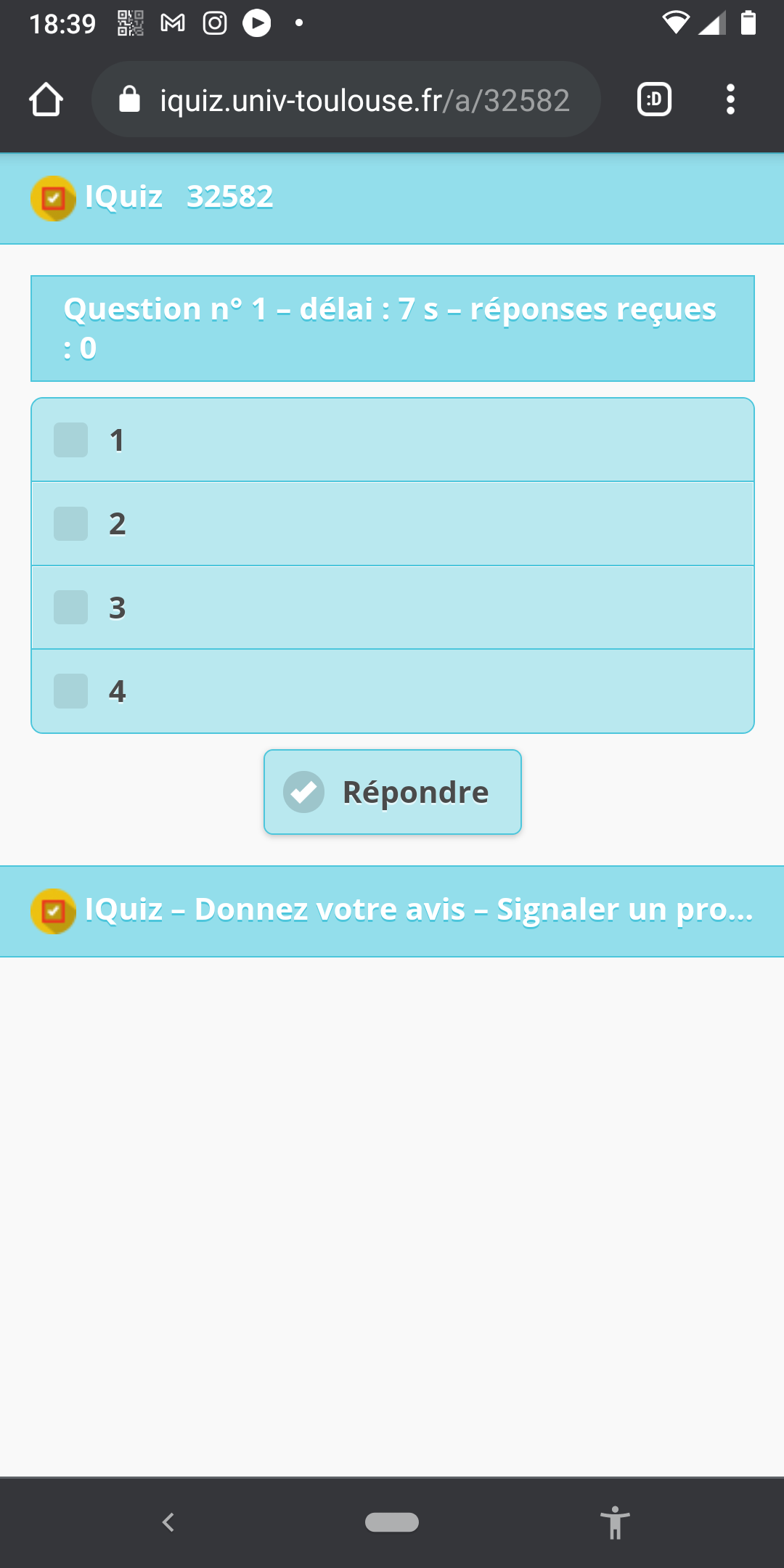This screenshot has height=1568, width=784.
Task: Tick the checkbox for answer 1
Action: pyautogui.click(x=71, y=440)
